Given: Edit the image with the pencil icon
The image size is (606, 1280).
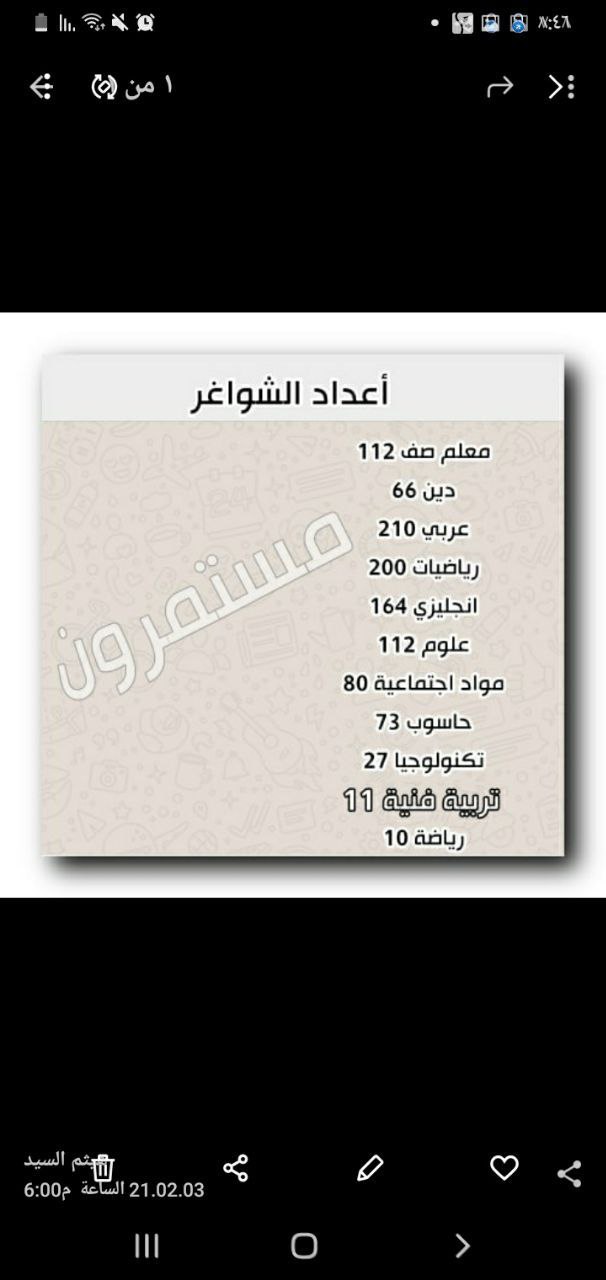Looking at the screenshot, I should 370,1168.
